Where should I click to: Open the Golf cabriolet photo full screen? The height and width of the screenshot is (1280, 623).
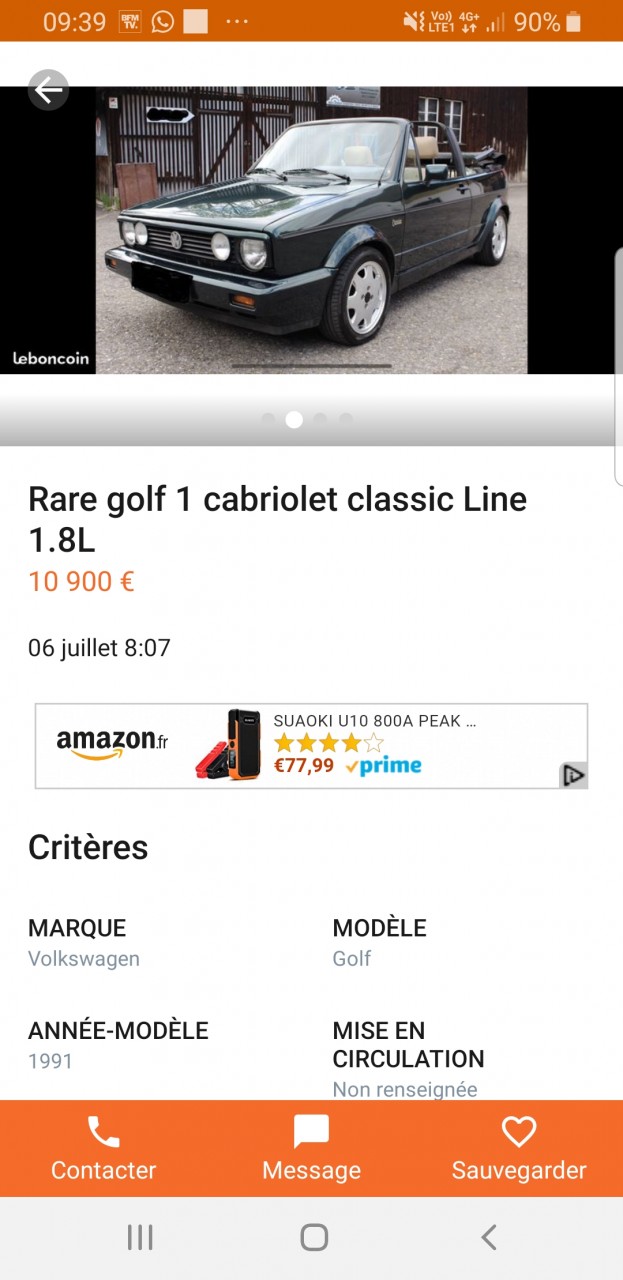tap(311, 230)
